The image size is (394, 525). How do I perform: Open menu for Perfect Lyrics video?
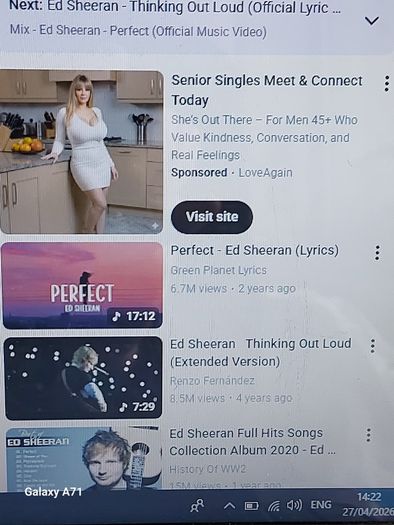click(377, 253)
